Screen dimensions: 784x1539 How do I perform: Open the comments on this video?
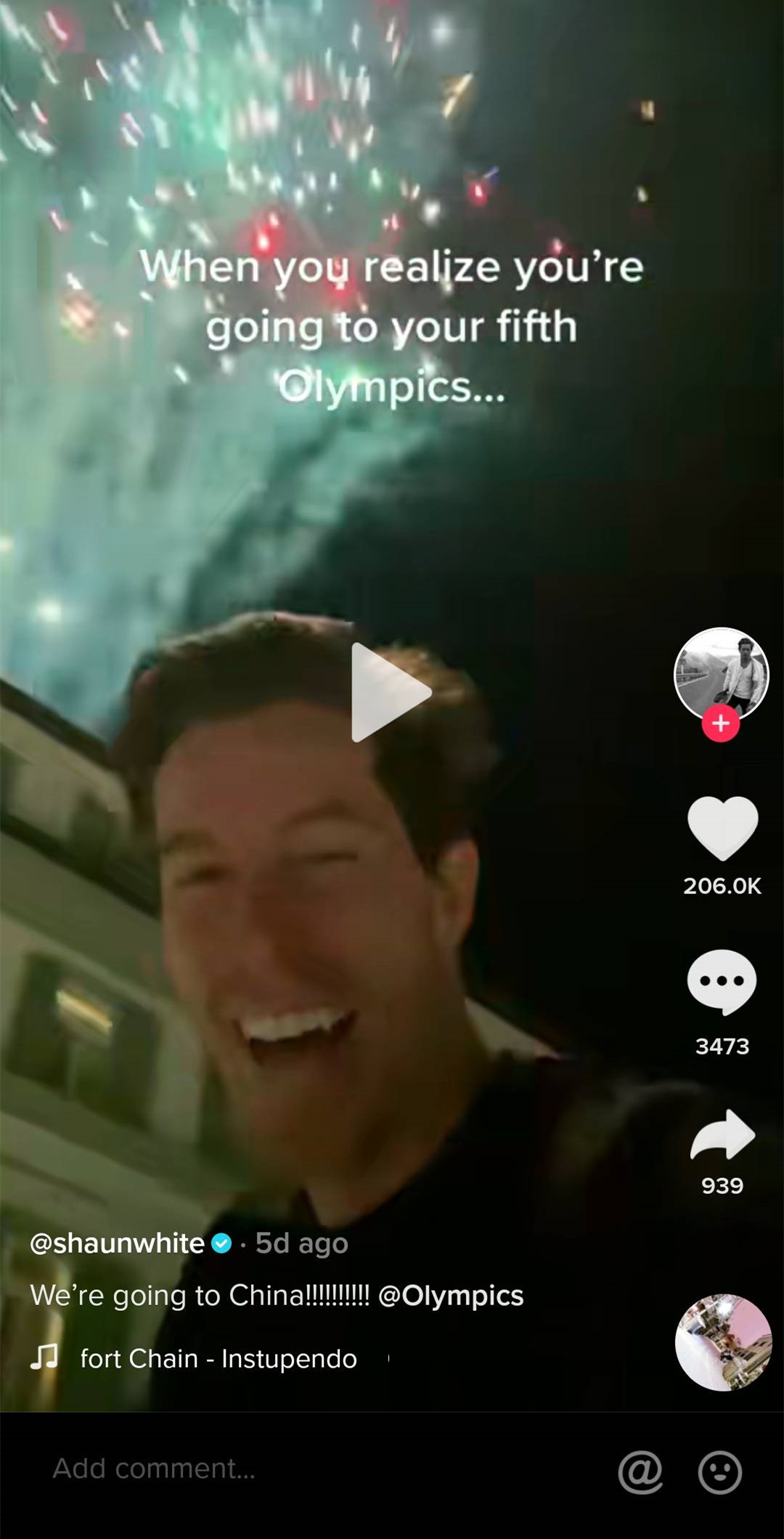pyautogui.click(x=722, y=981)
